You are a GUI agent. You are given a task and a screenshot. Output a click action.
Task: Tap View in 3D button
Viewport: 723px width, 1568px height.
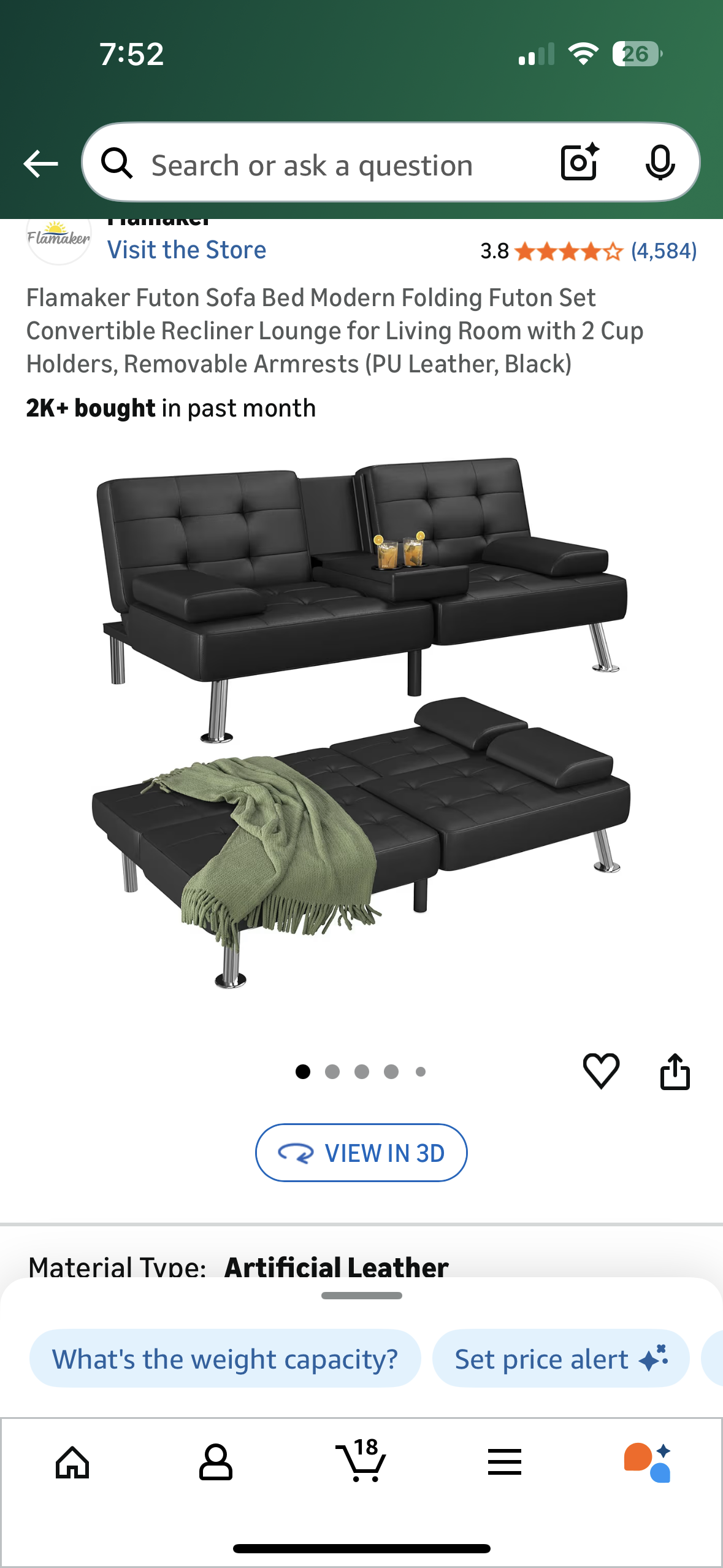tap(361, 1153)
